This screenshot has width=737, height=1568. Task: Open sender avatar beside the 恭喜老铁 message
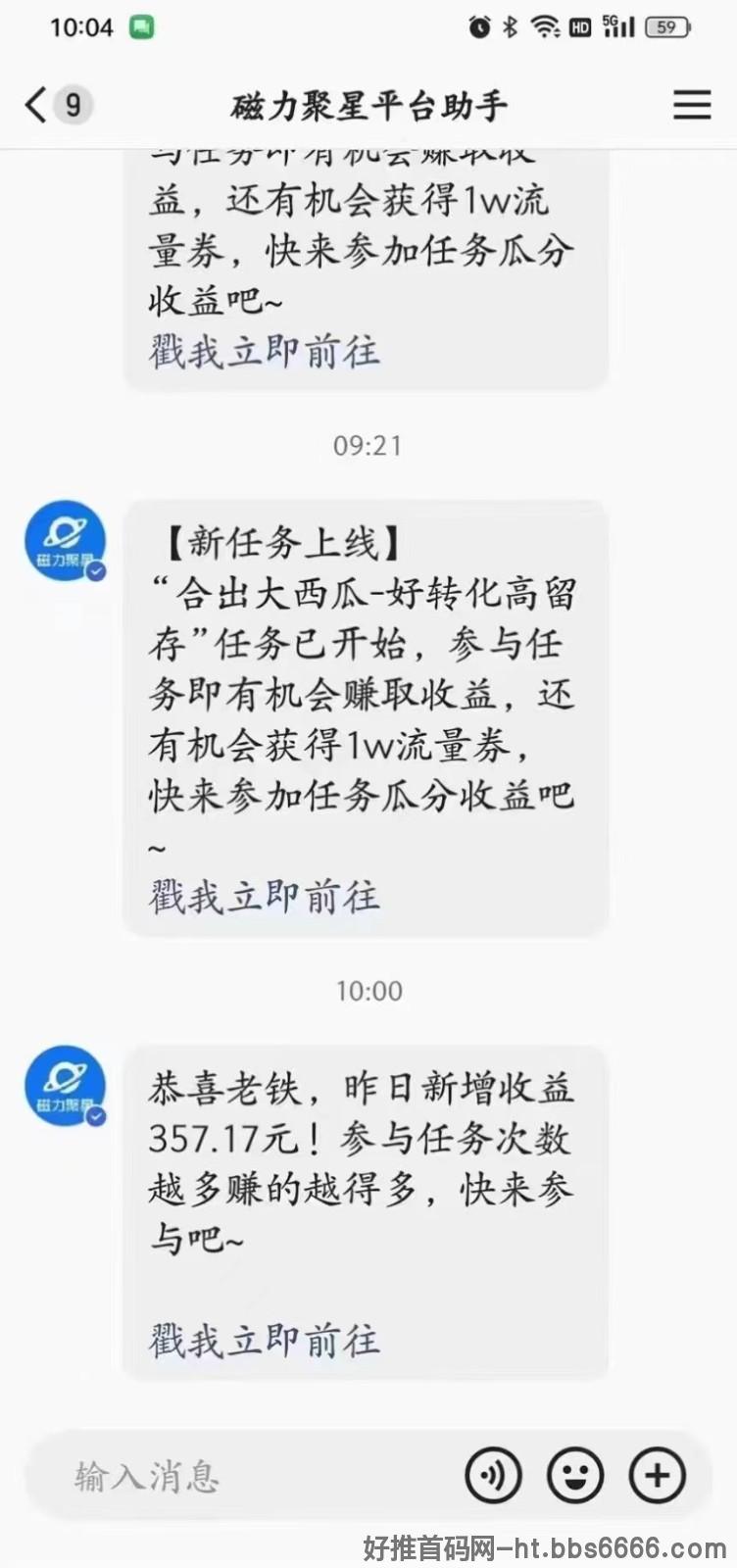(66, 1086)
